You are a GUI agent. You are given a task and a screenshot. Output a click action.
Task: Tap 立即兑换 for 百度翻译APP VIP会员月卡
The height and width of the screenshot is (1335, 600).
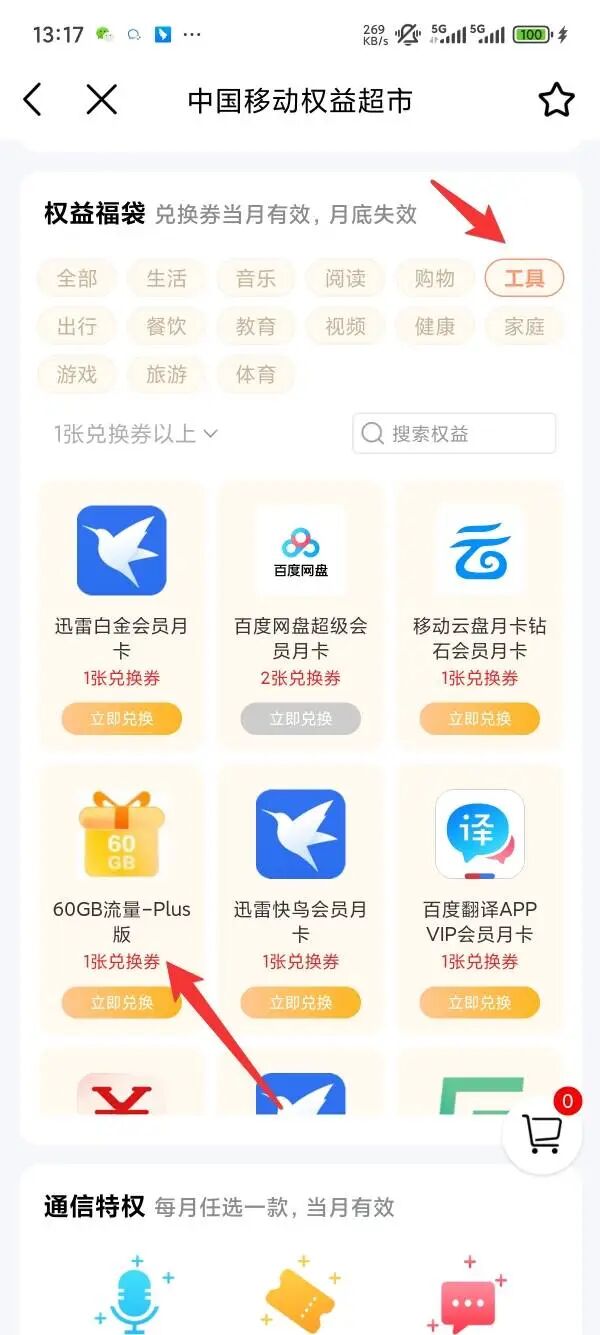[479, 1002]
